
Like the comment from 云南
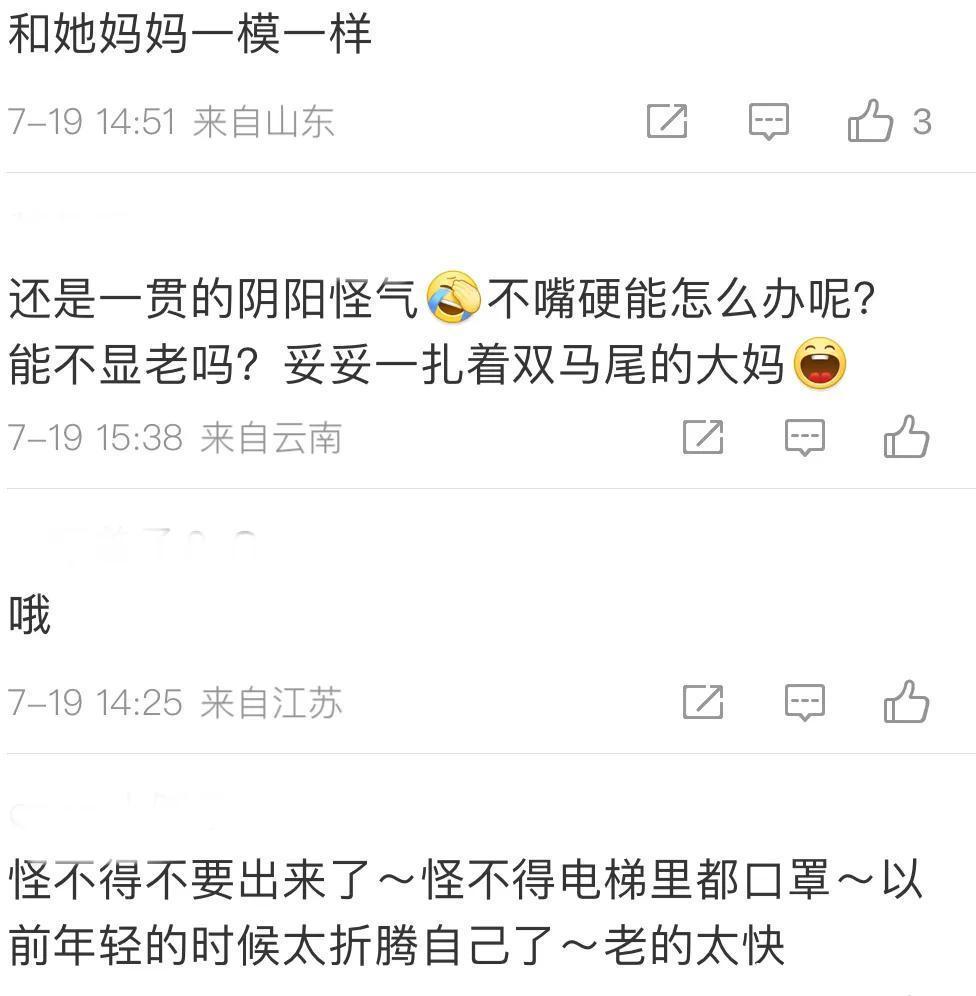pyautogui.click(x=906, y=438)
